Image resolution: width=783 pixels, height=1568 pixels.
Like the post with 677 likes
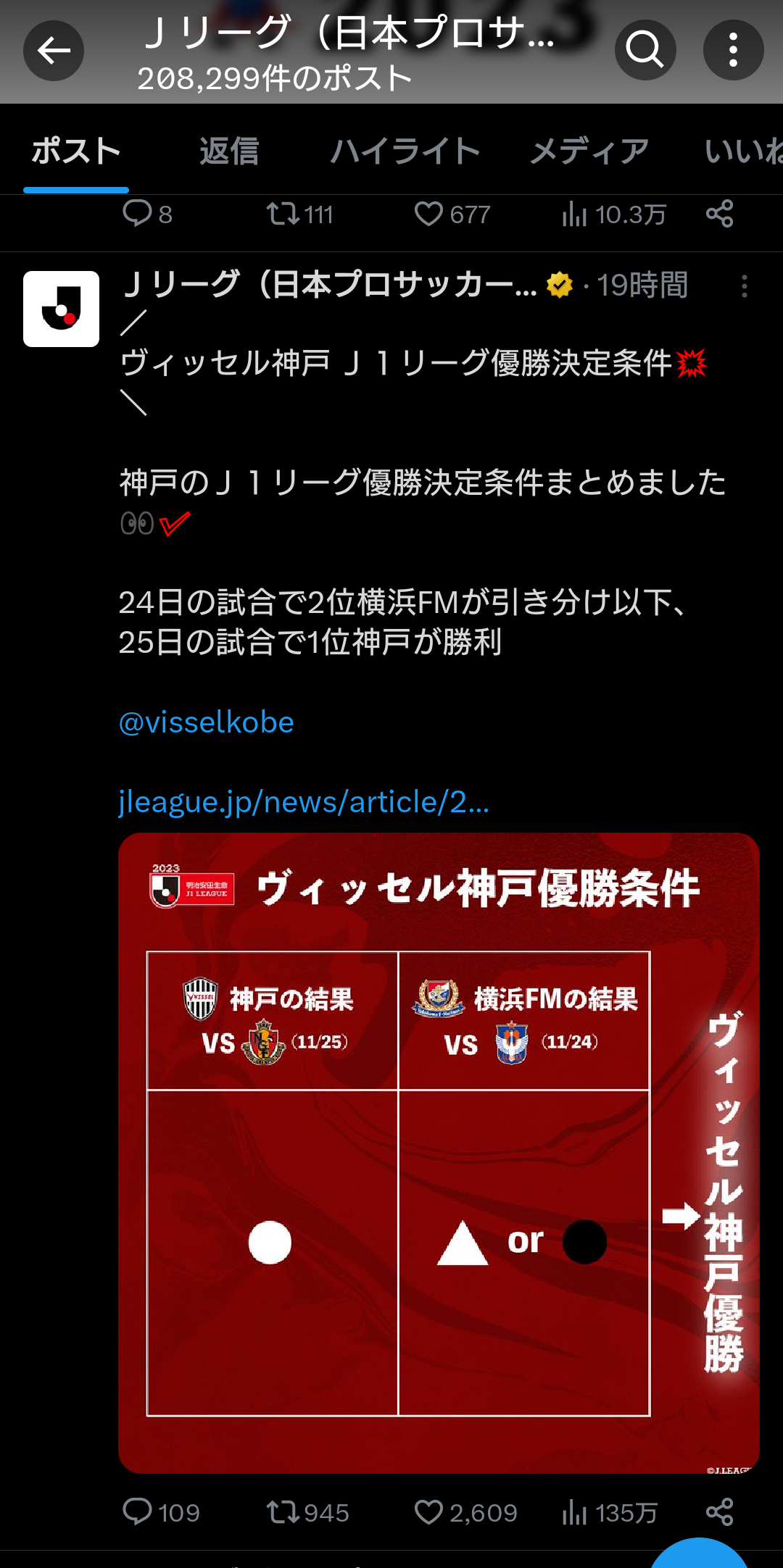pos(428,214)
